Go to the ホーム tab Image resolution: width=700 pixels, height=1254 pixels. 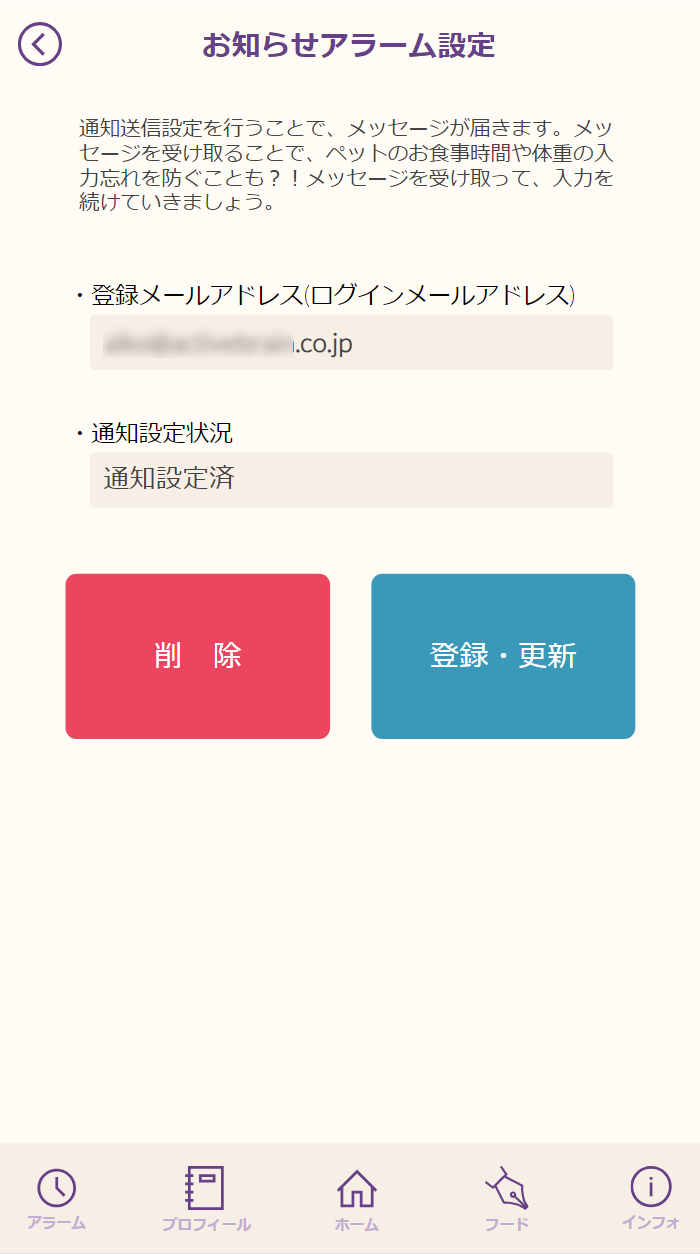(356, 1198)
